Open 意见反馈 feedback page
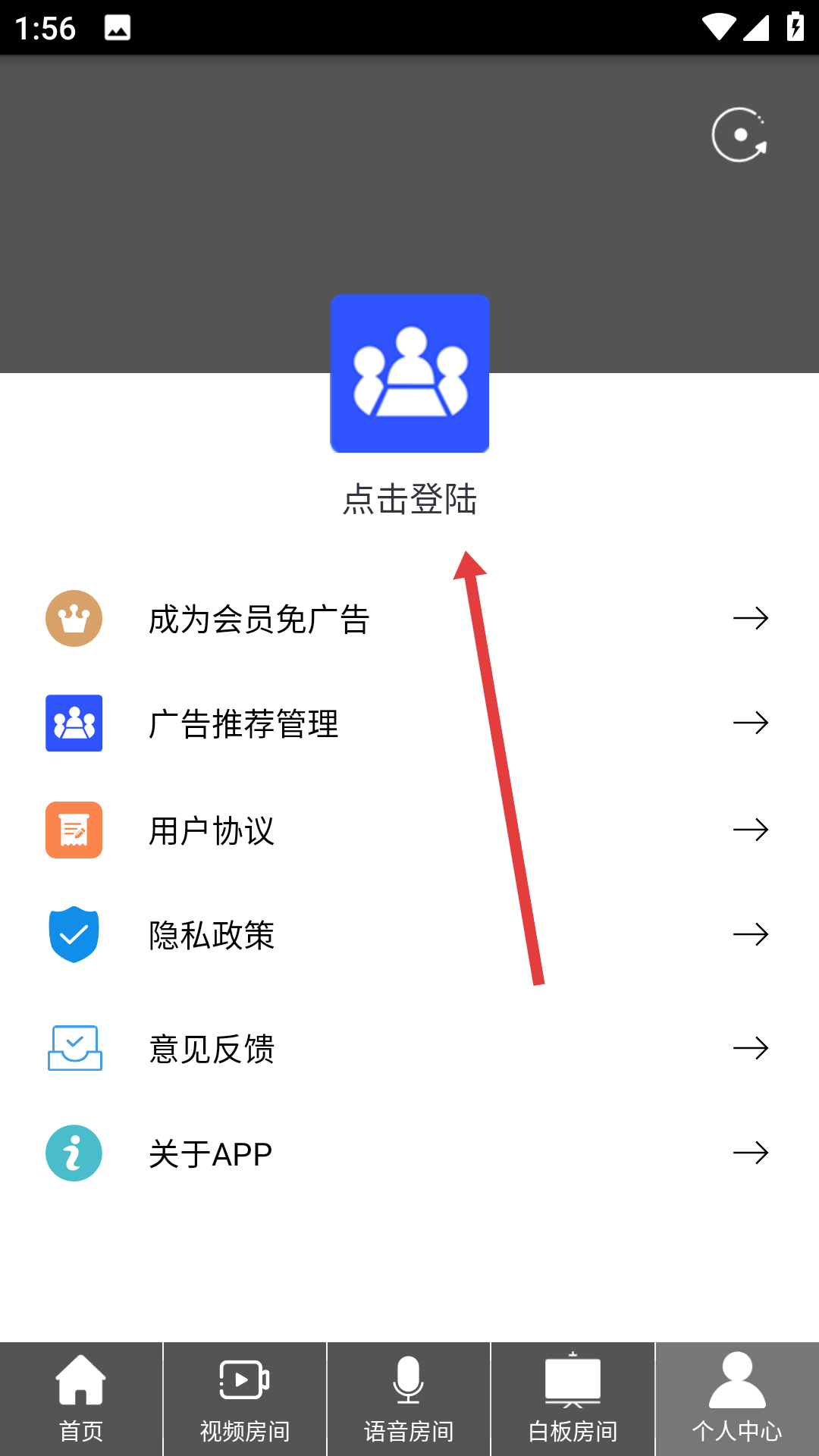819x1456 pixels. (409, 1048)
